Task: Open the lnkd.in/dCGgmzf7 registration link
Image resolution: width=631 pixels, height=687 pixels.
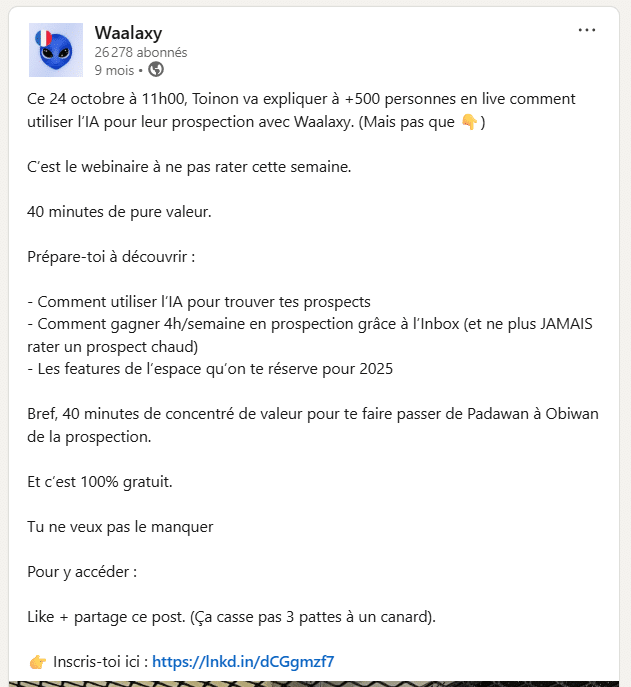Action: click(243, 661)
